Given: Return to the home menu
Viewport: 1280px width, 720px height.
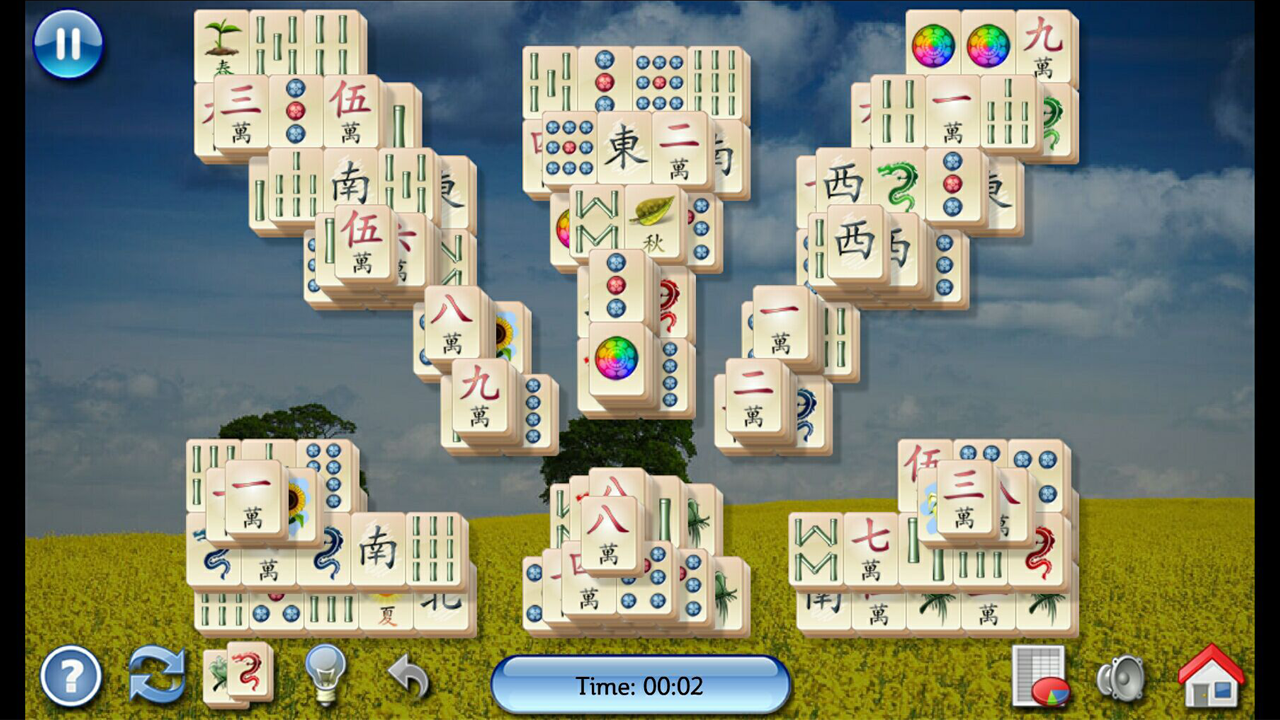Looking at the screenshot, I should 1211,677.
